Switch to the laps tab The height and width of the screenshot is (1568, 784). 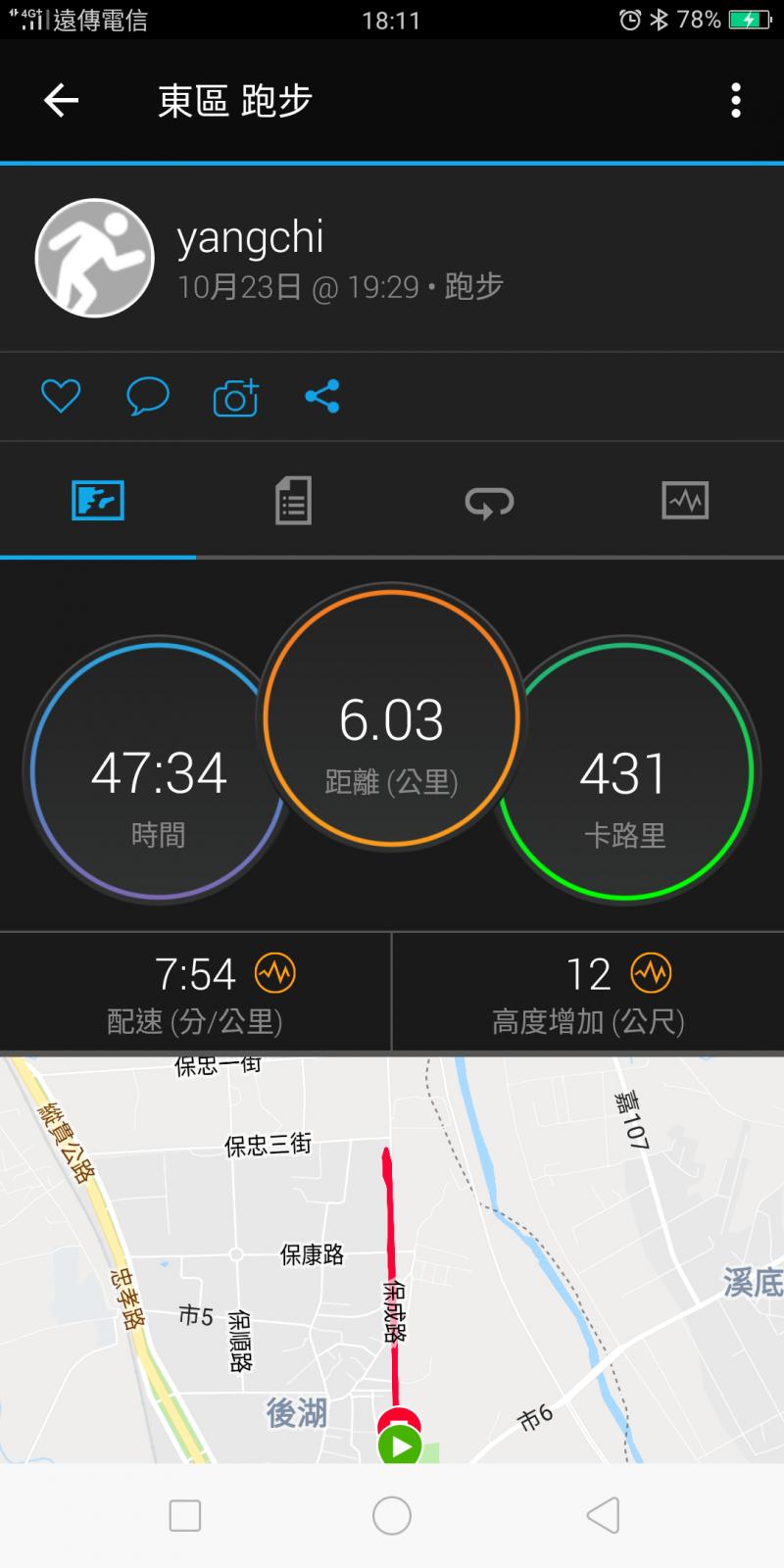coord(489,501)
